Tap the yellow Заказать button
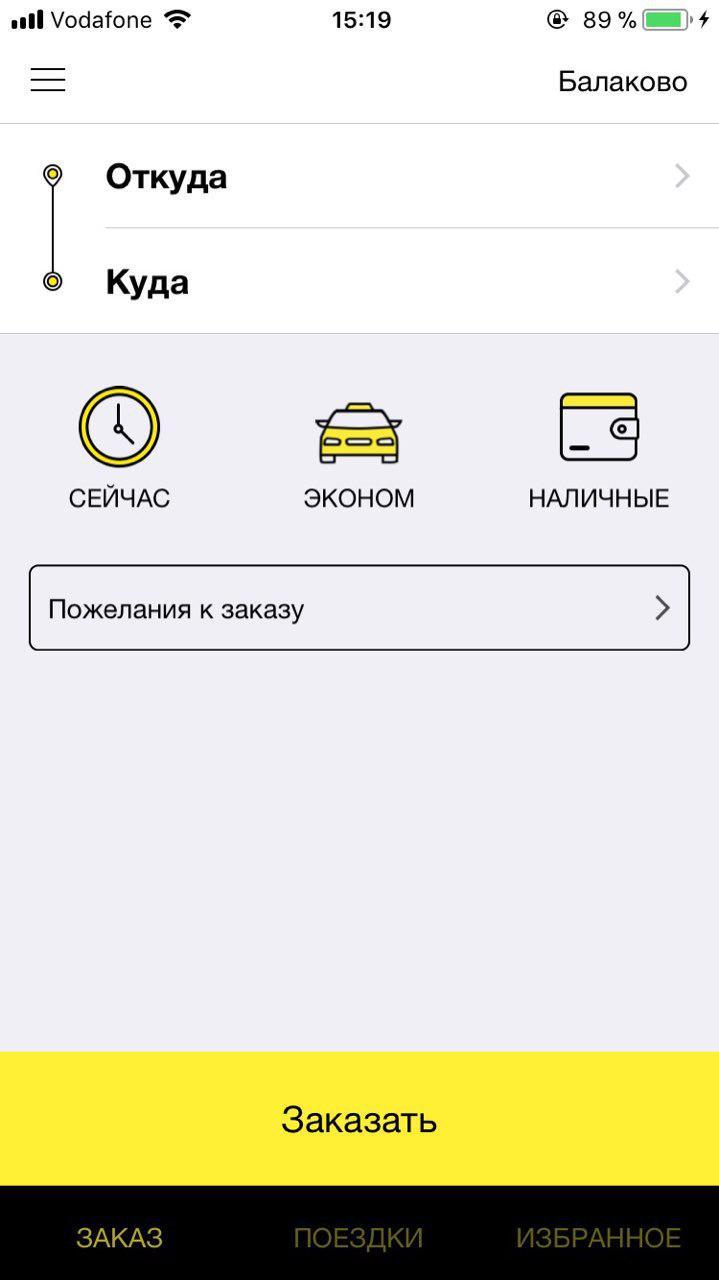Image resolution: width=719 pixels, height=1280 pixels. click(x=359, y=1118)
